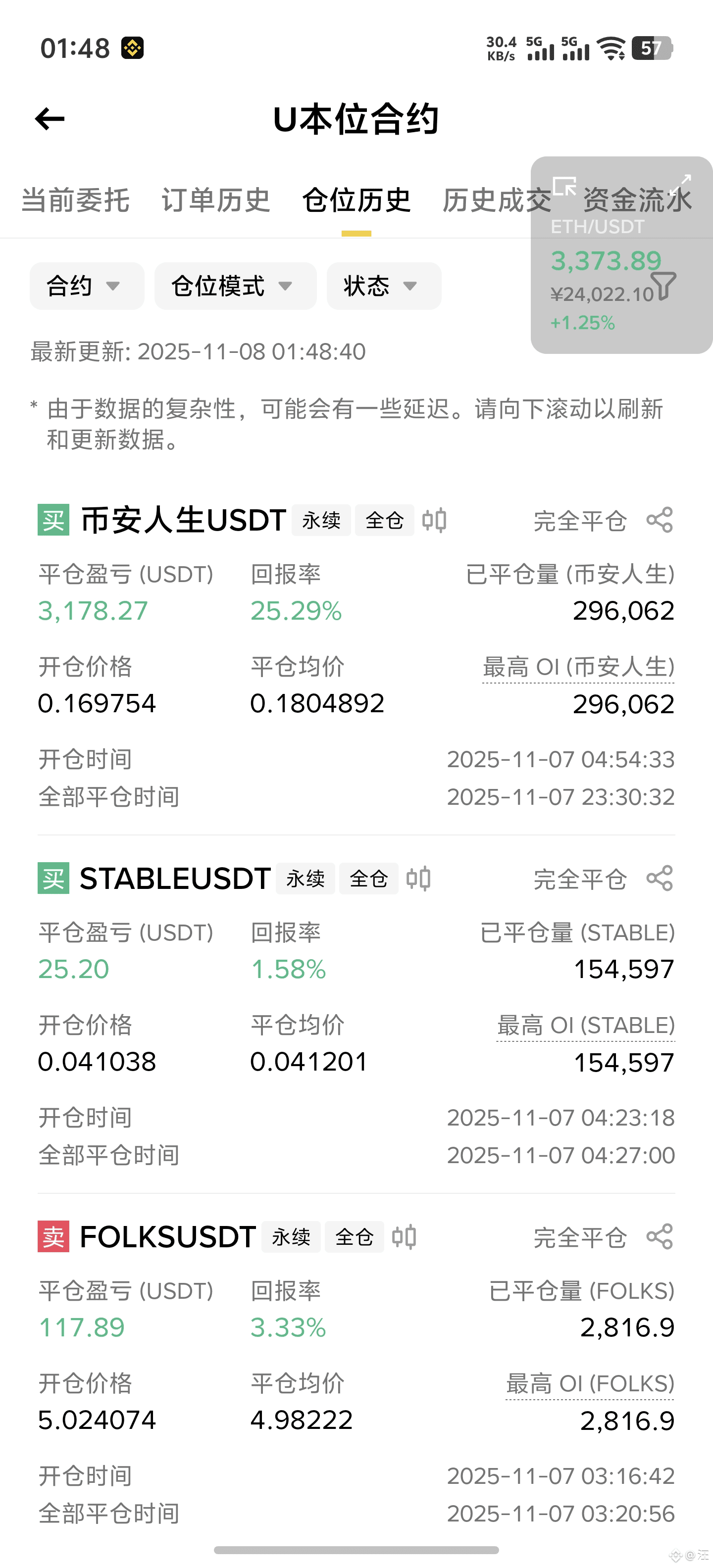The image size is (713, 1568).
Task: Tap the 最高 OI (币安人生) underlined label
Action: tap(578, 667)
